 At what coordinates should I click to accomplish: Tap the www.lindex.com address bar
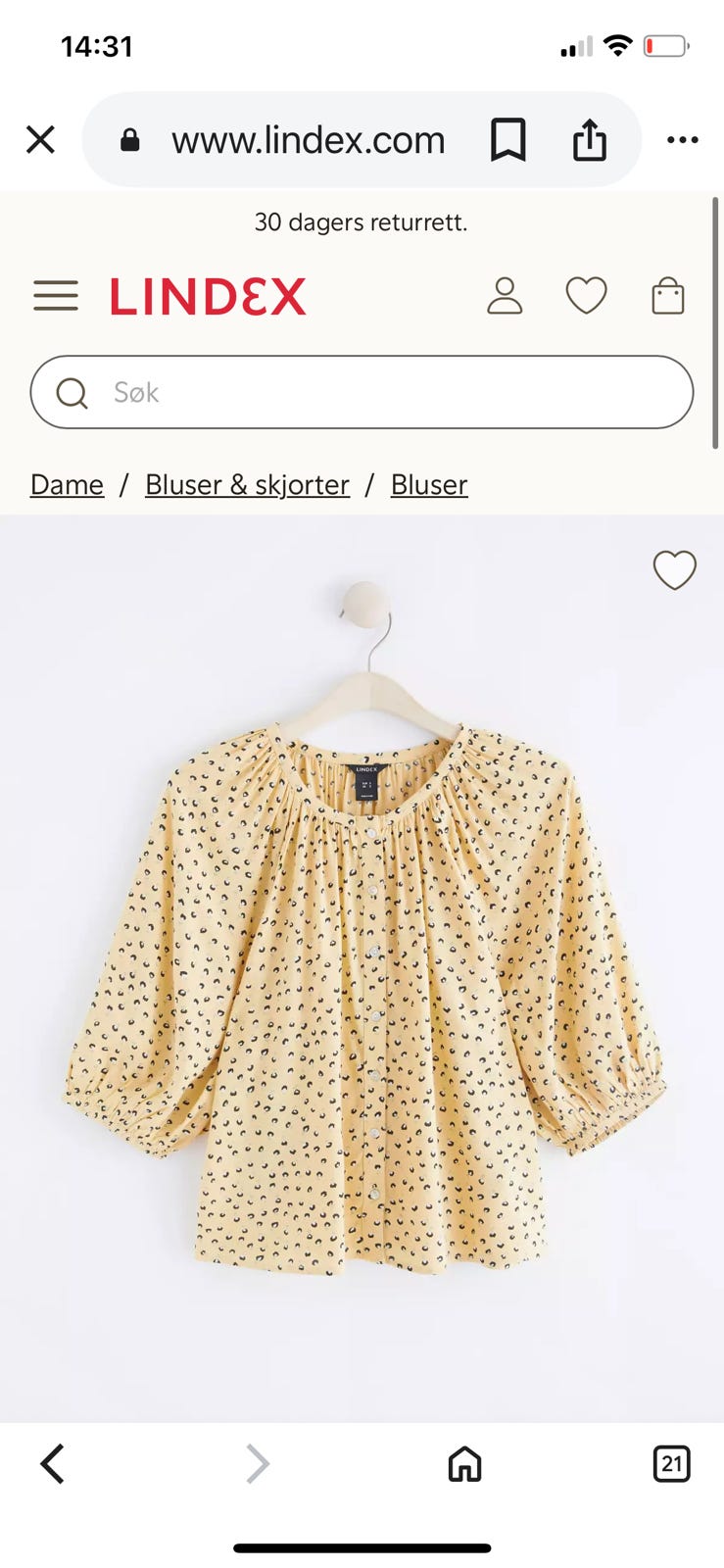click(308, 140)
